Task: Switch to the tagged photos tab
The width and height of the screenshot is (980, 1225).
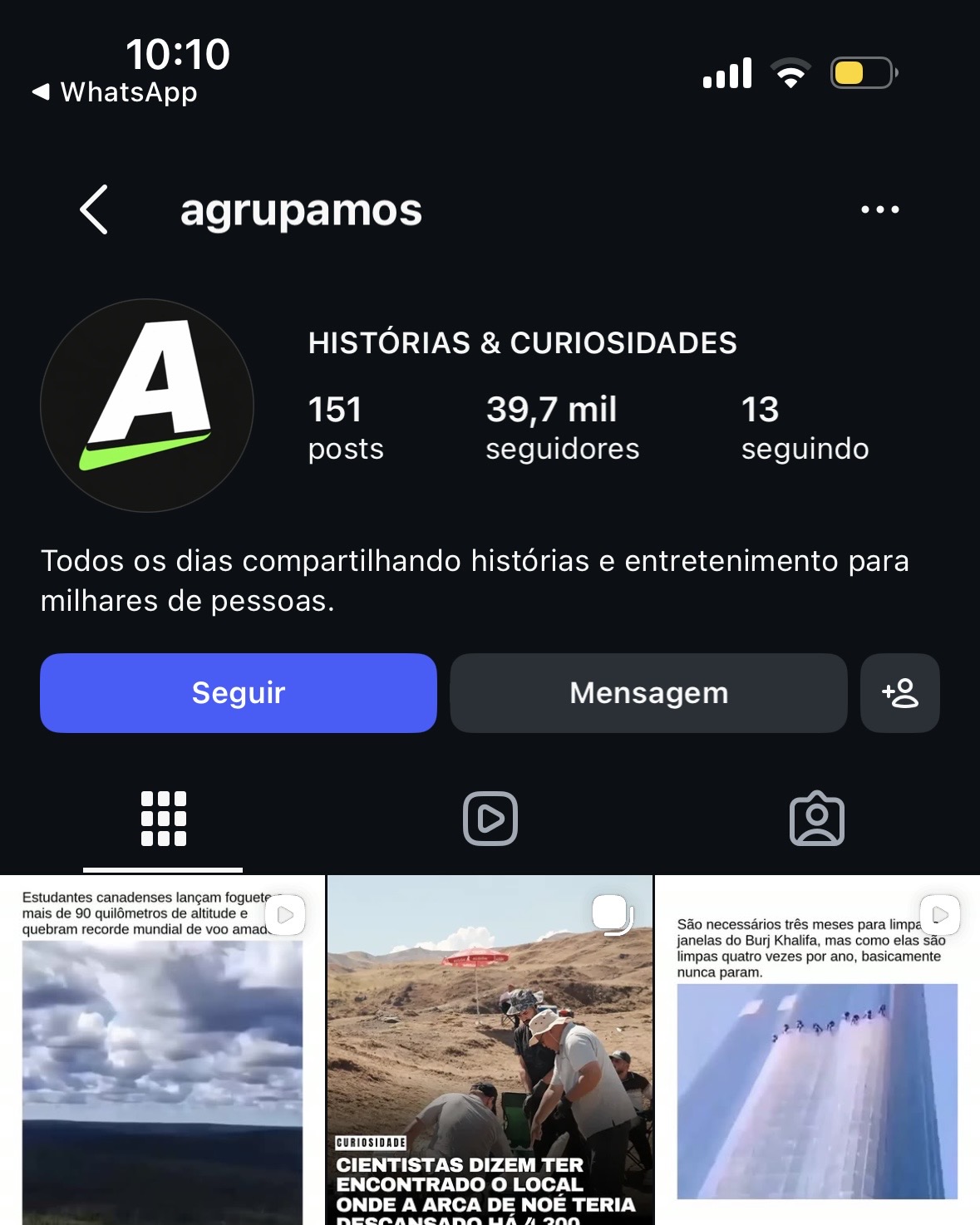Action: 816,819
